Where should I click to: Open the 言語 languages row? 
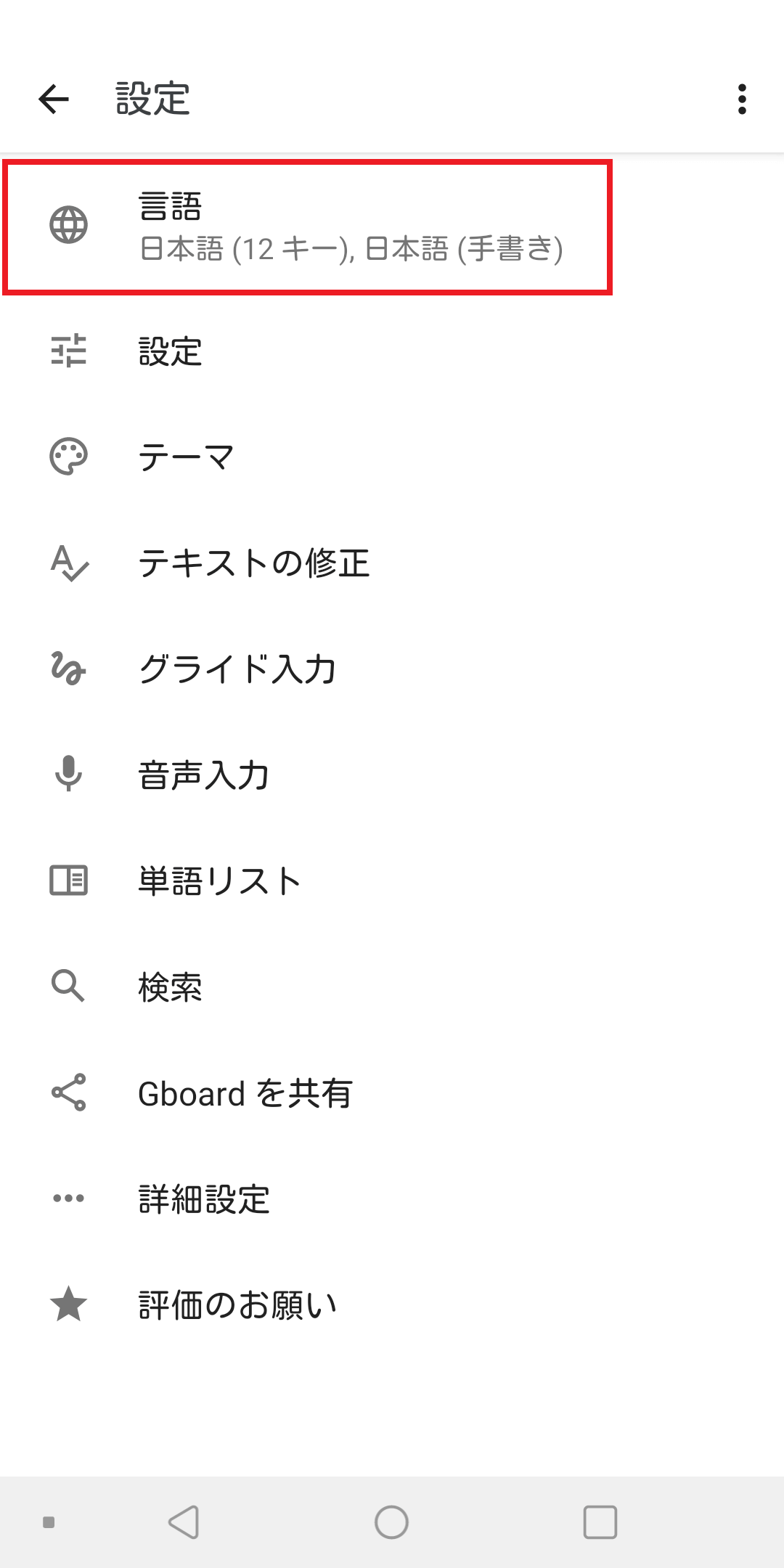coord(392,226)
